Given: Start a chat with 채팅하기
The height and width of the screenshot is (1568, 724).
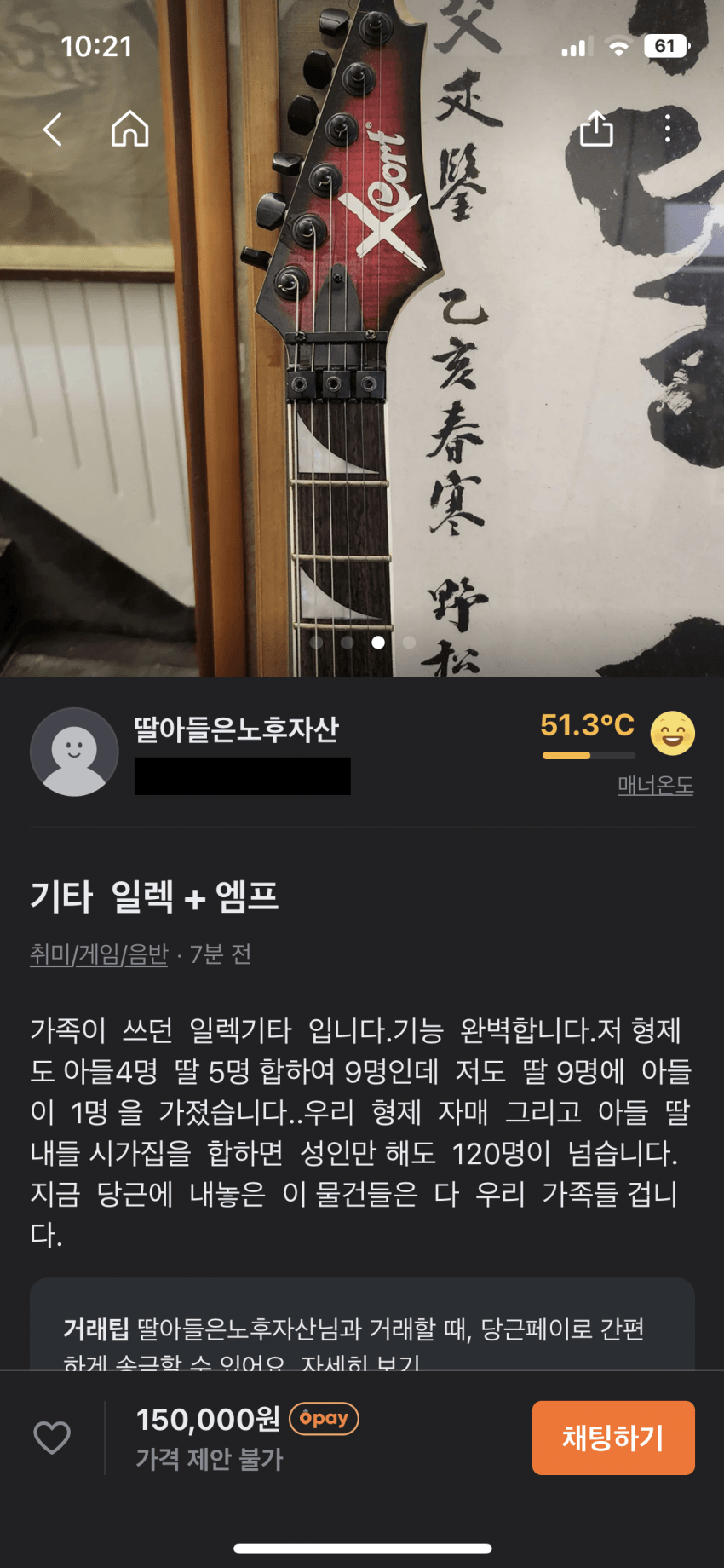Looking at the screenshot, I should tap(612, 1438).
